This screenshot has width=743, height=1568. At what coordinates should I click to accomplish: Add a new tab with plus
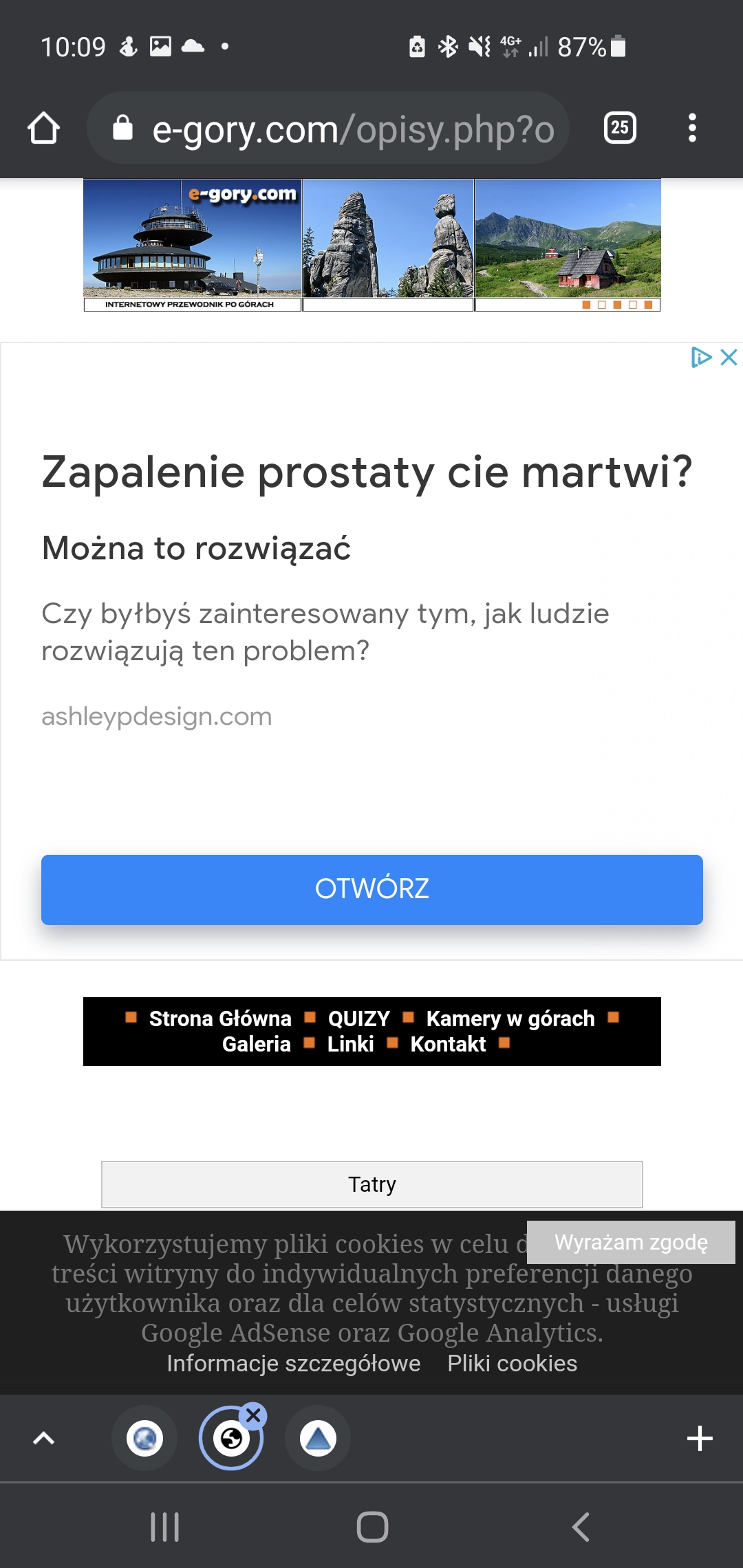pyautogui.click(x=700, y=1438)
